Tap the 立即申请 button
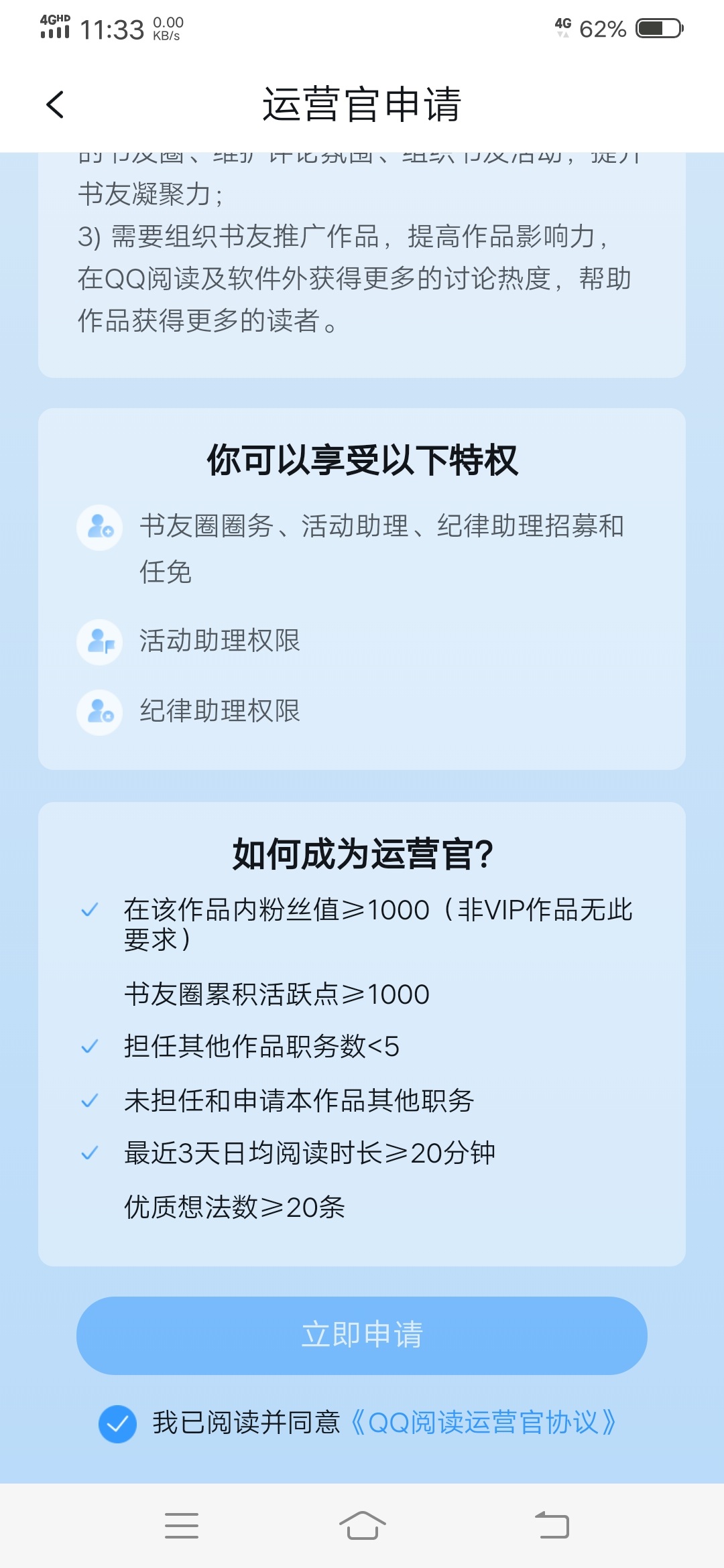This screenshot has height=1568, width=724. pyautogui.click(x=362, y=1335)
